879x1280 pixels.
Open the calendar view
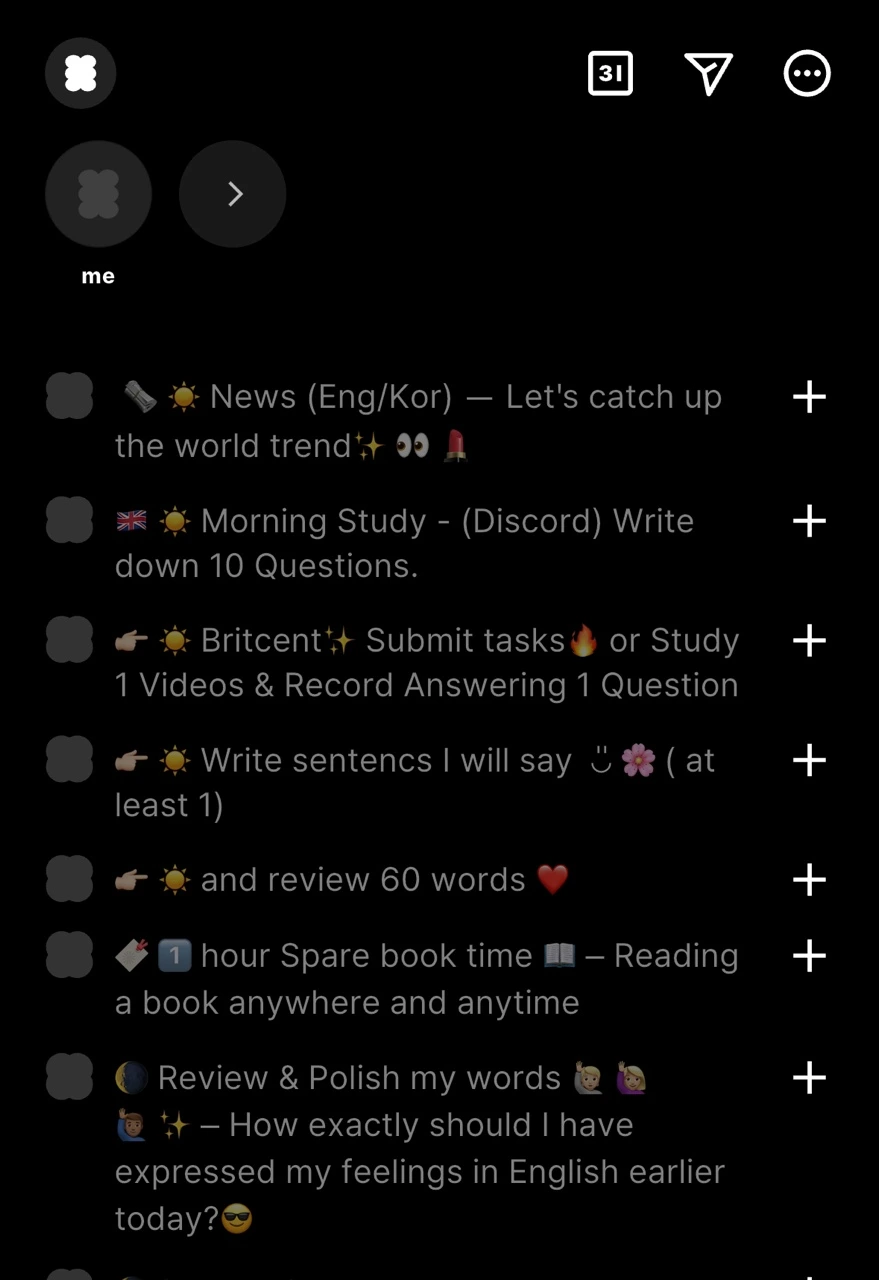tap(610, 73)
